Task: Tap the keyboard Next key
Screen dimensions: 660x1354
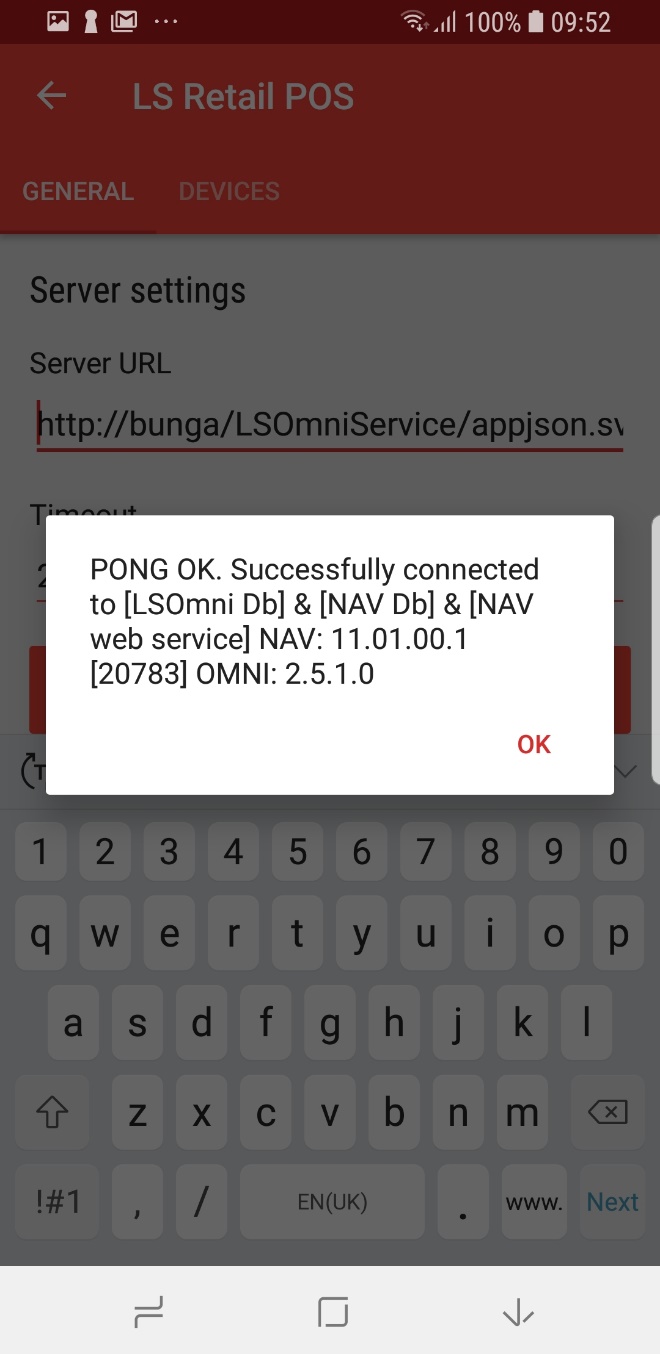Action: [x=612, y=1202]
